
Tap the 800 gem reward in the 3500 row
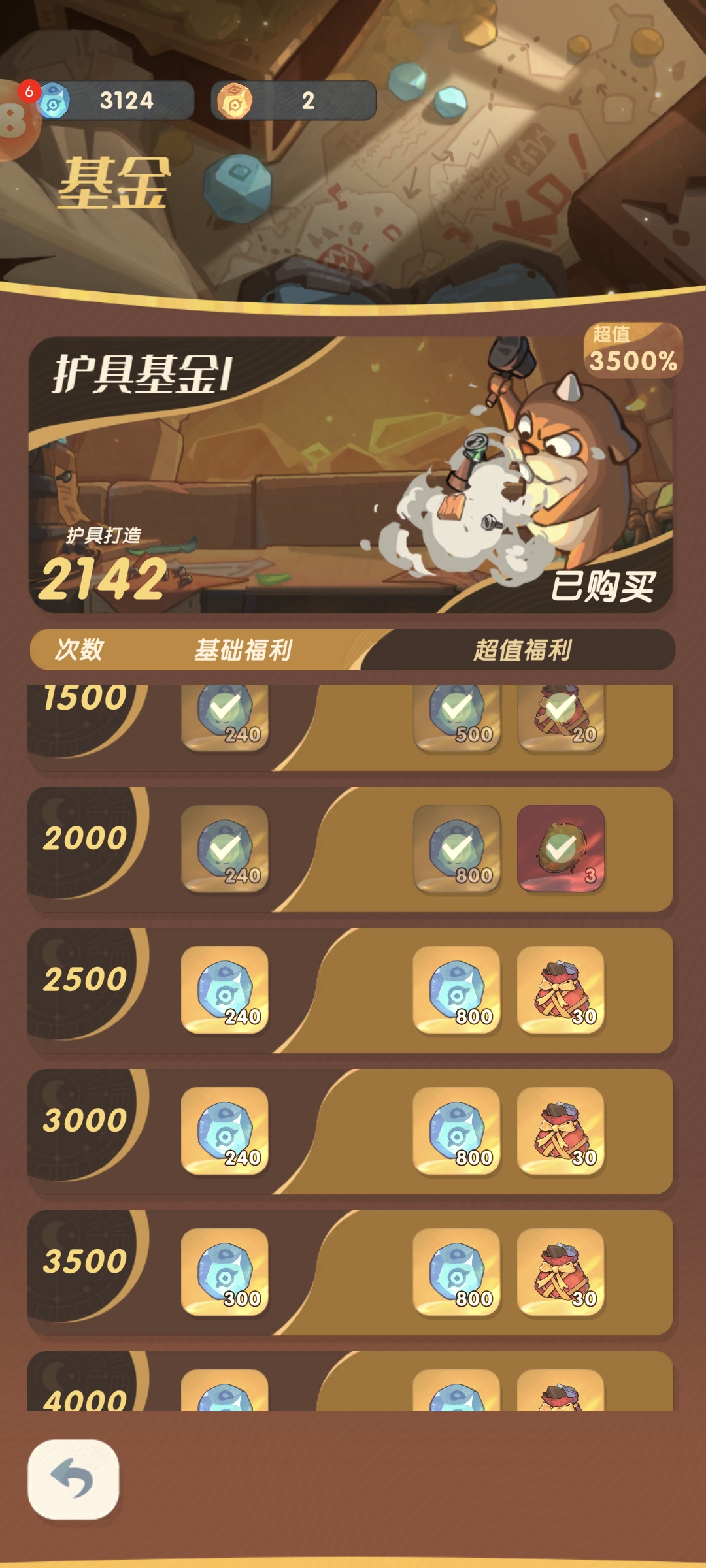tap(456, 1272)
